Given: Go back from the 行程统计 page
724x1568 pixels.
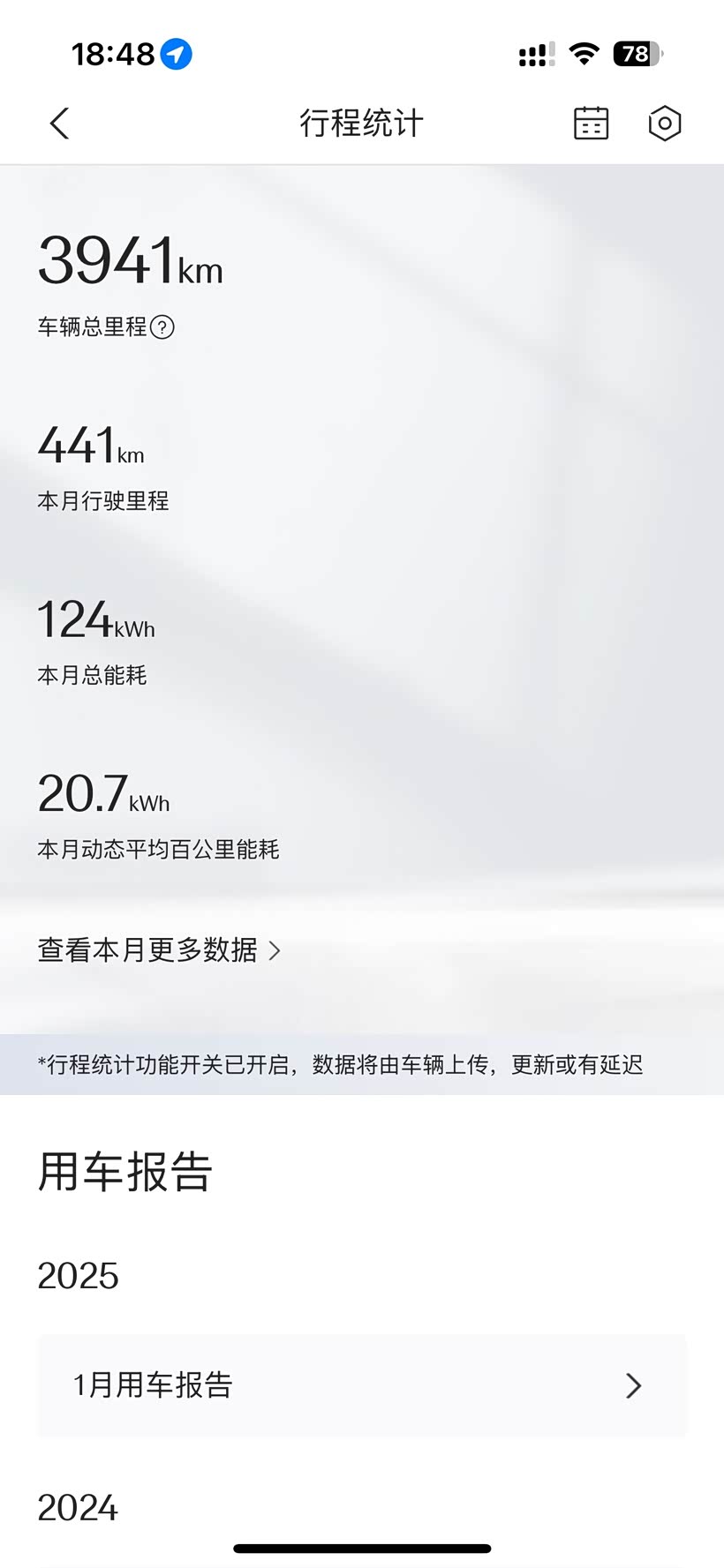Looking at the screenshot, I should 59,124.
